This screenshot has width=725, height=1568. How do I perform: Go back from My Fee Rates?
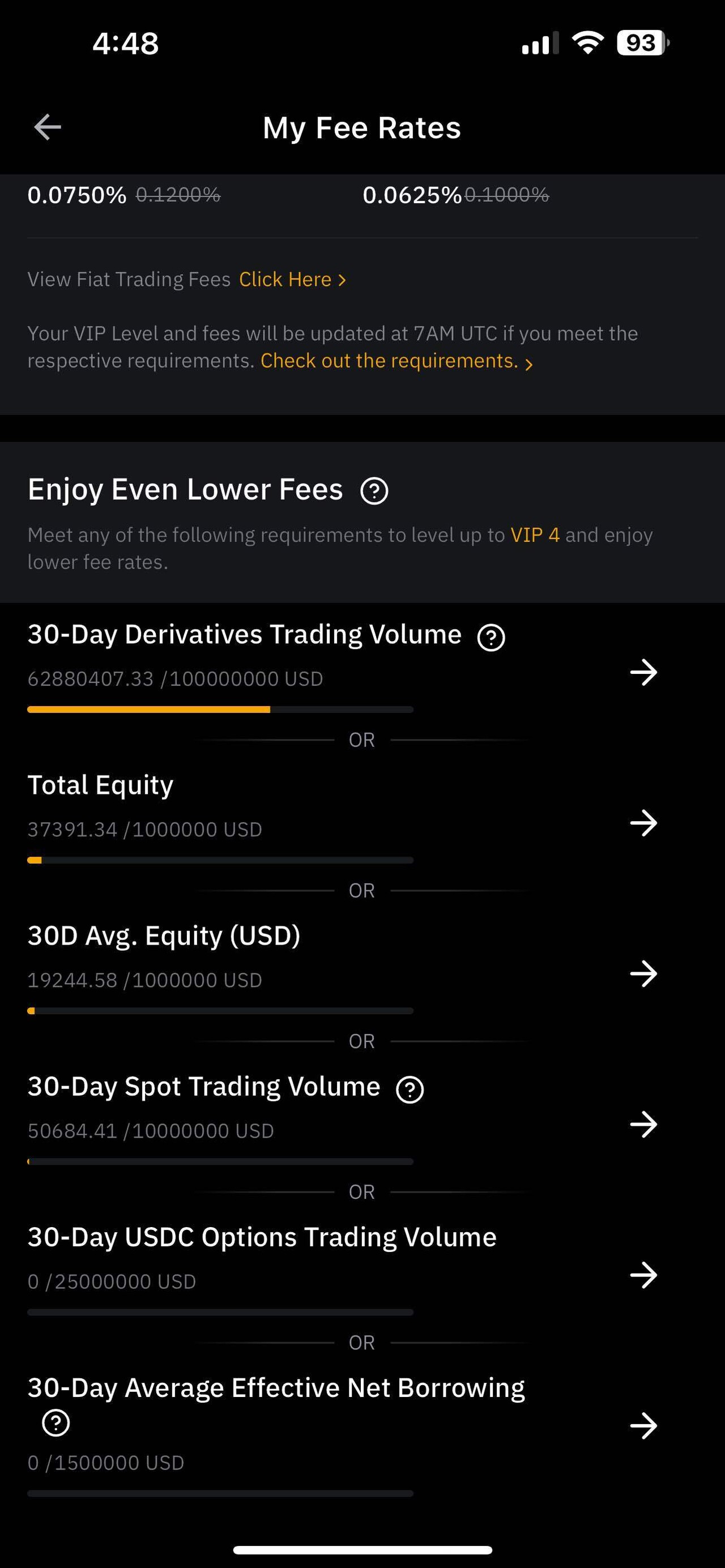(48, 127)
